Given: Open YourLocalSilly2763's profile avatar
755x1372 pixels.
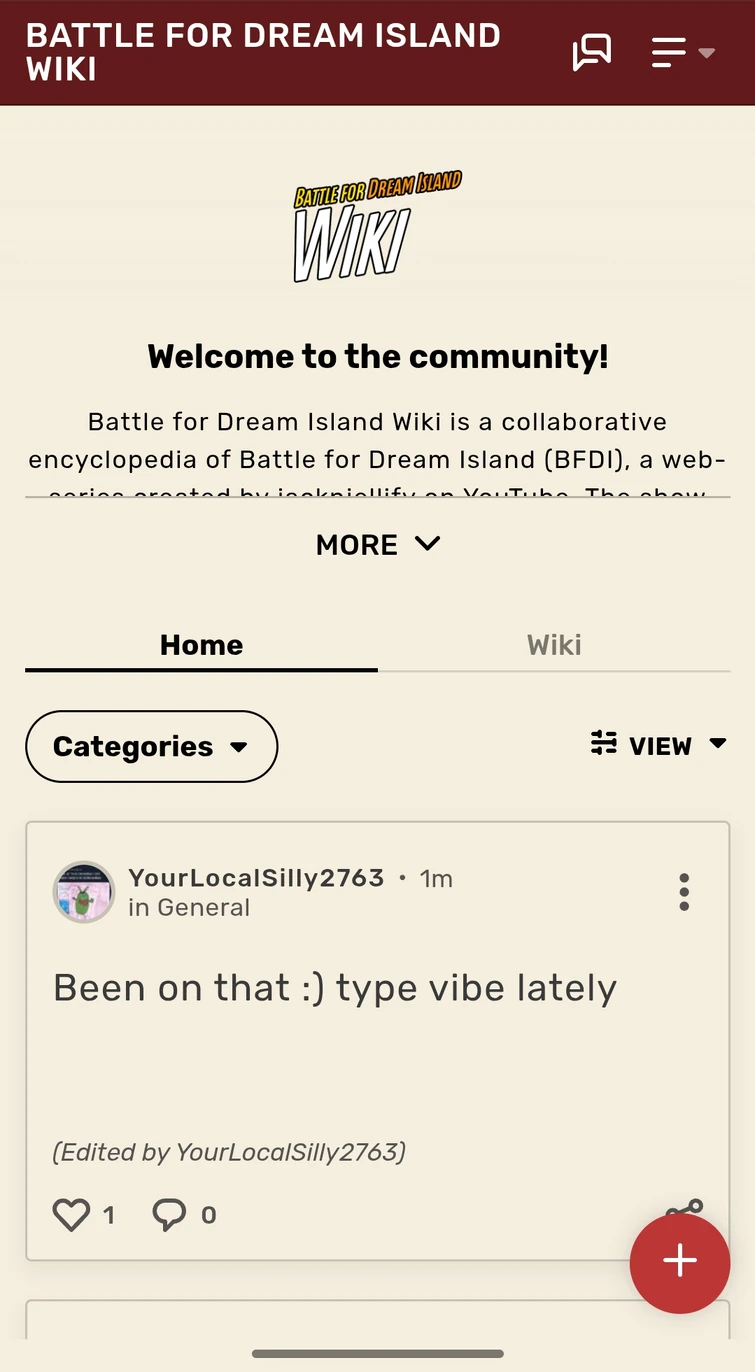Looking at the screenshot, I should pyautogui.click(x=84, y=892).
